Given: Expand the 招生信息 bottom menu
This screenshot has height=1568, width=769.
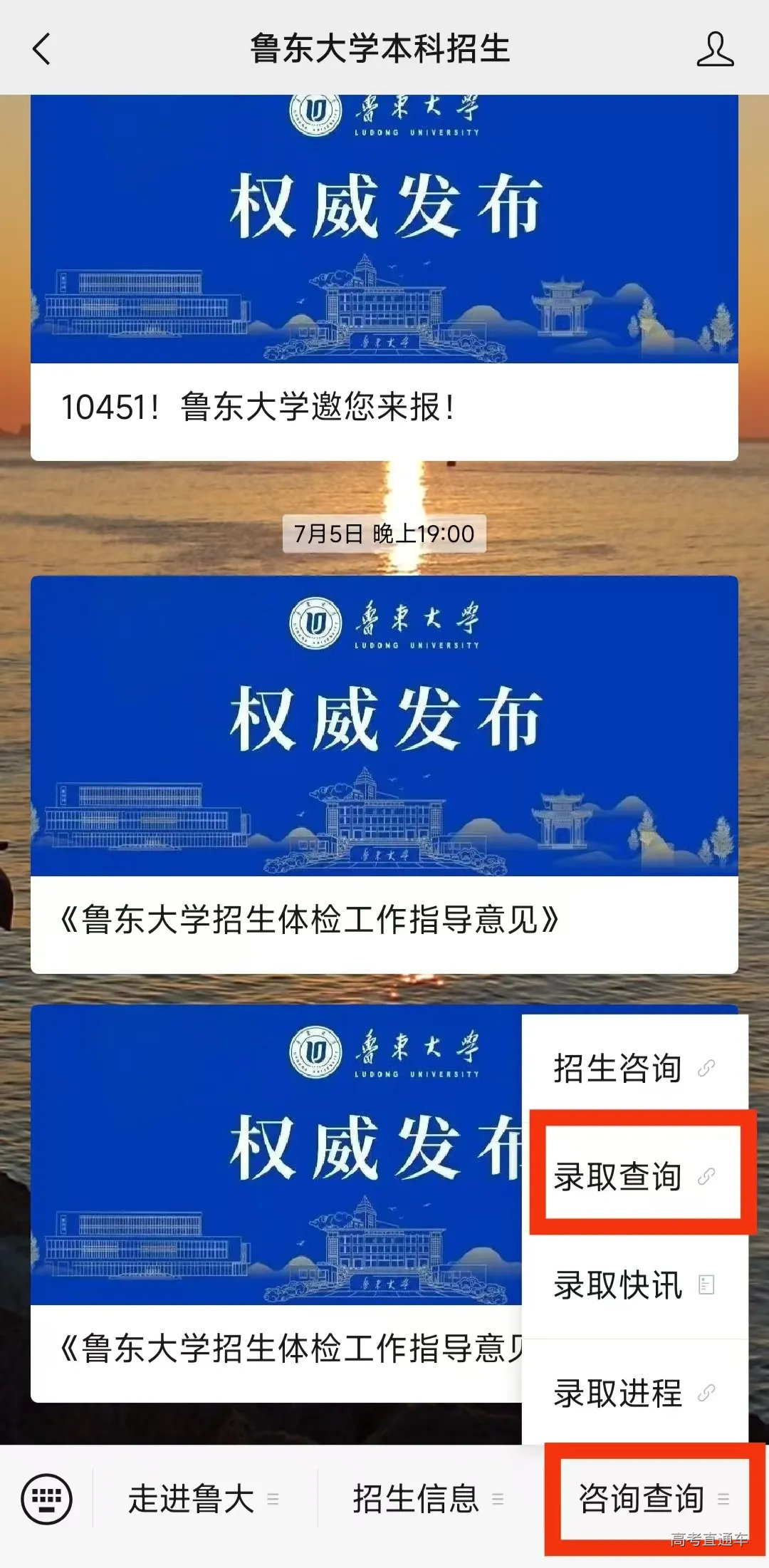Looking at the screenshot, I should 428,1498.
